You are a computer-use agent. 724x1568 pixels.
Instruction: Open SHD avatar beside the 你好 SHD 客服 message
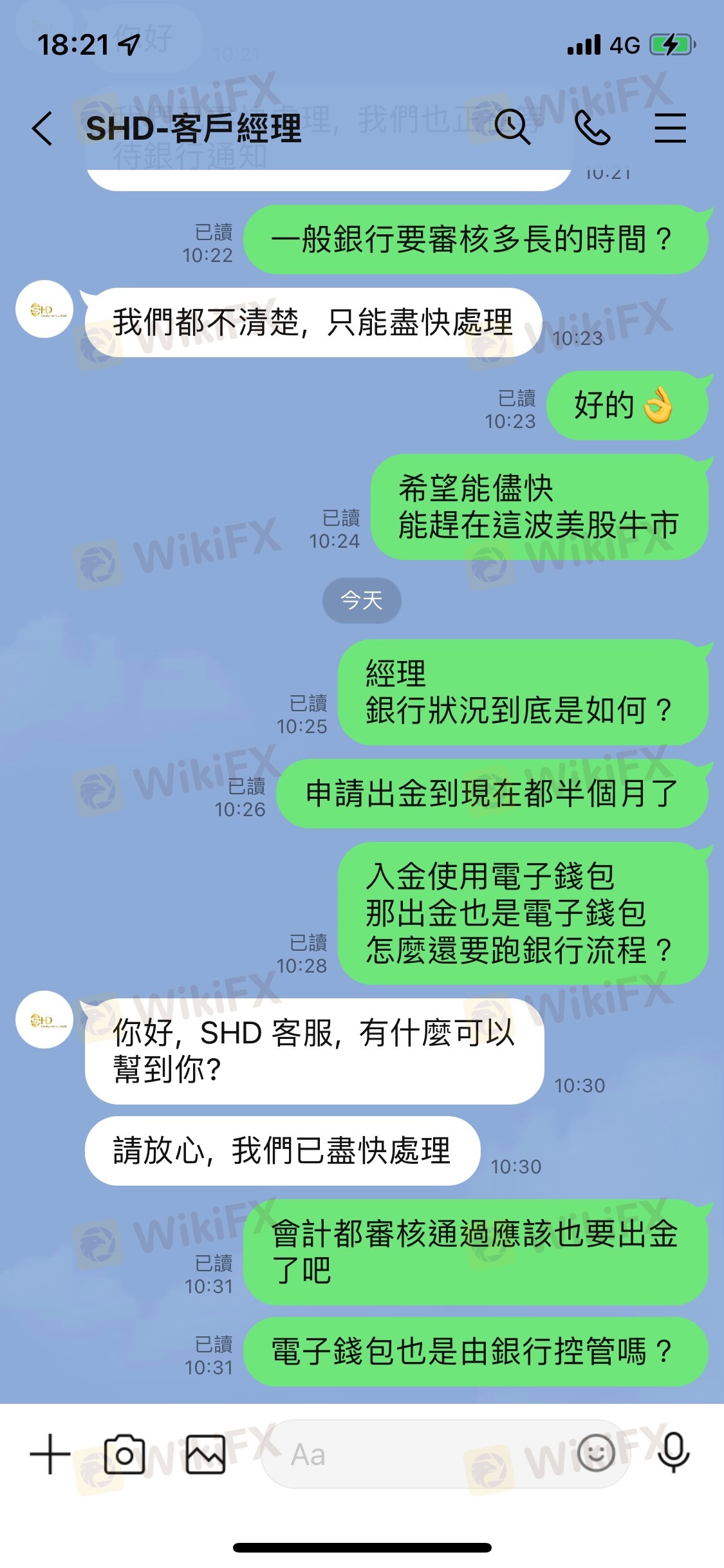(x=44, y=1020)
